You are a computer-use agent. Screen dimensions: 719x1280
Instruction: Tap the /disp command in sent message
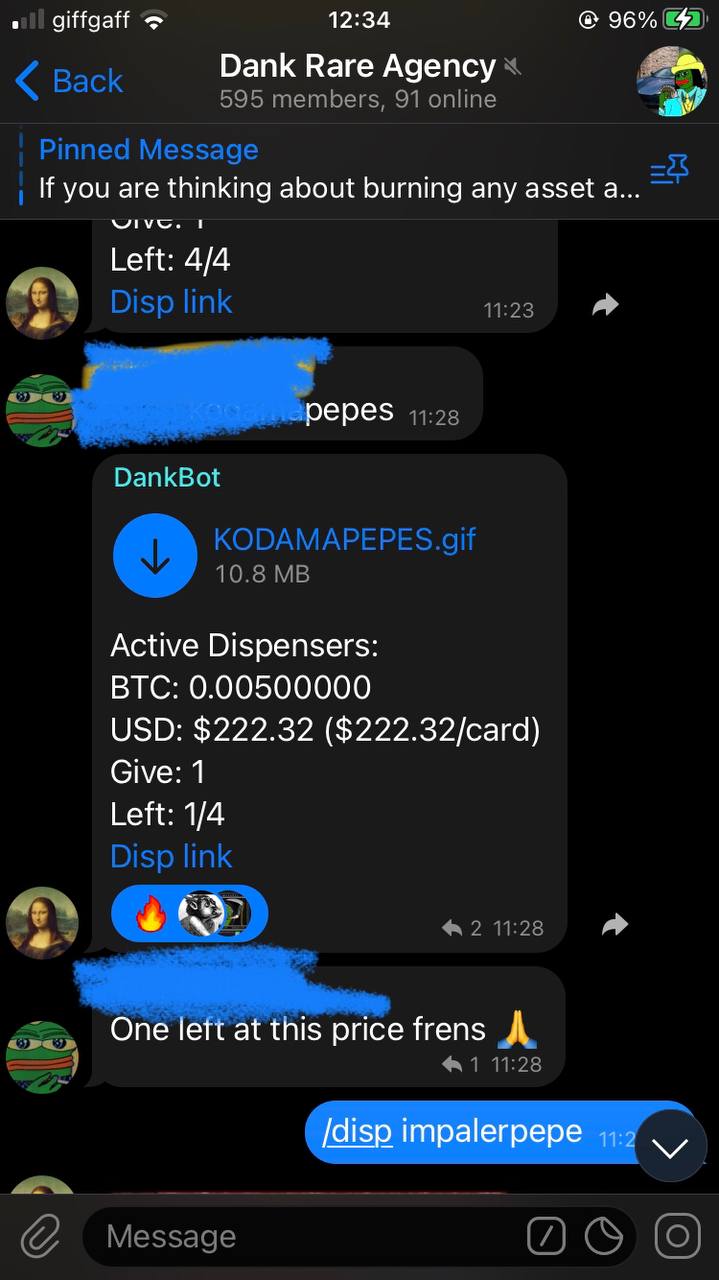pos(357,1131)
